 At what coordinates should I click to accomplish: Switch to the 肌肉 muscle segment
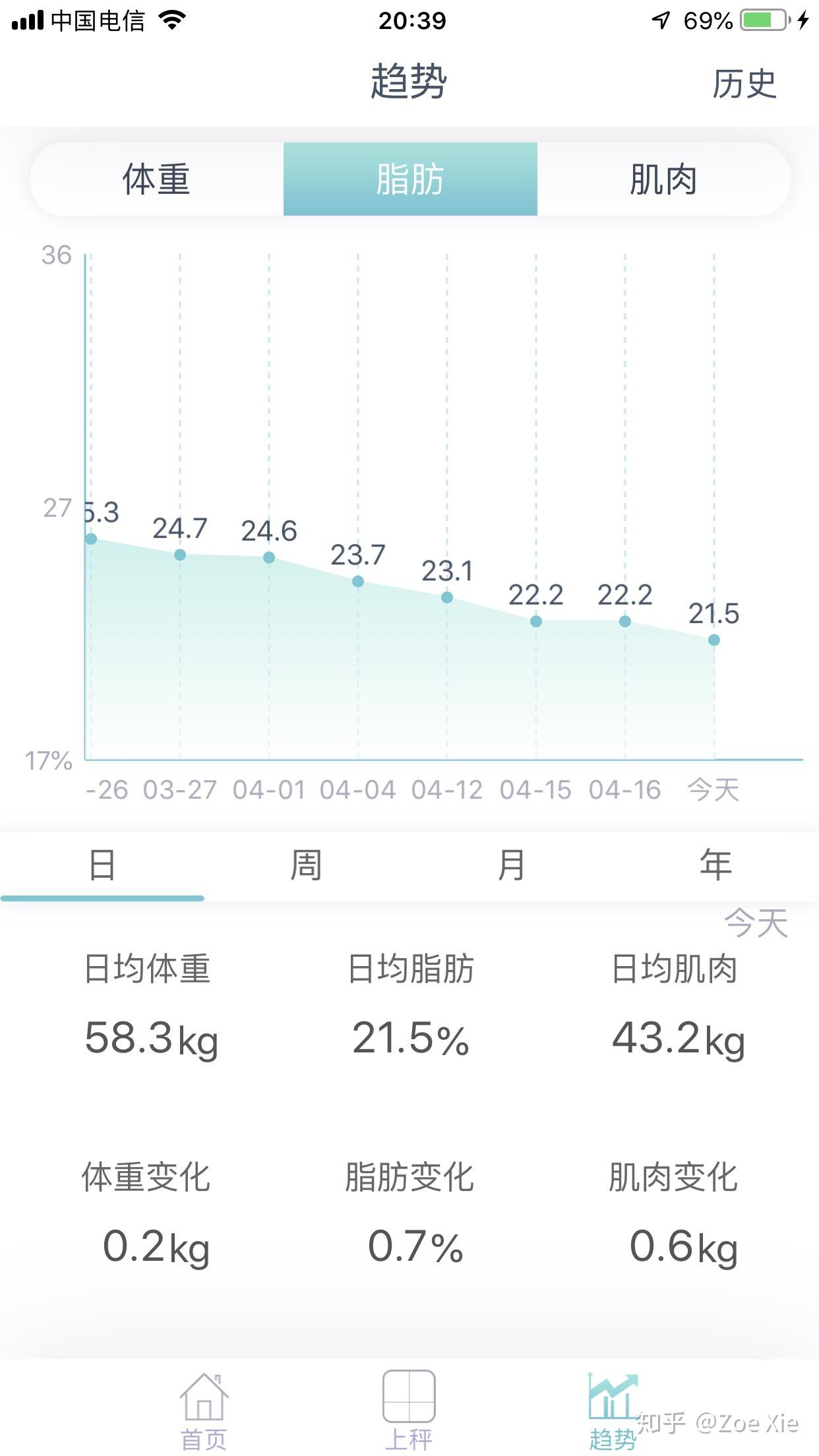(x=663, y=179)
